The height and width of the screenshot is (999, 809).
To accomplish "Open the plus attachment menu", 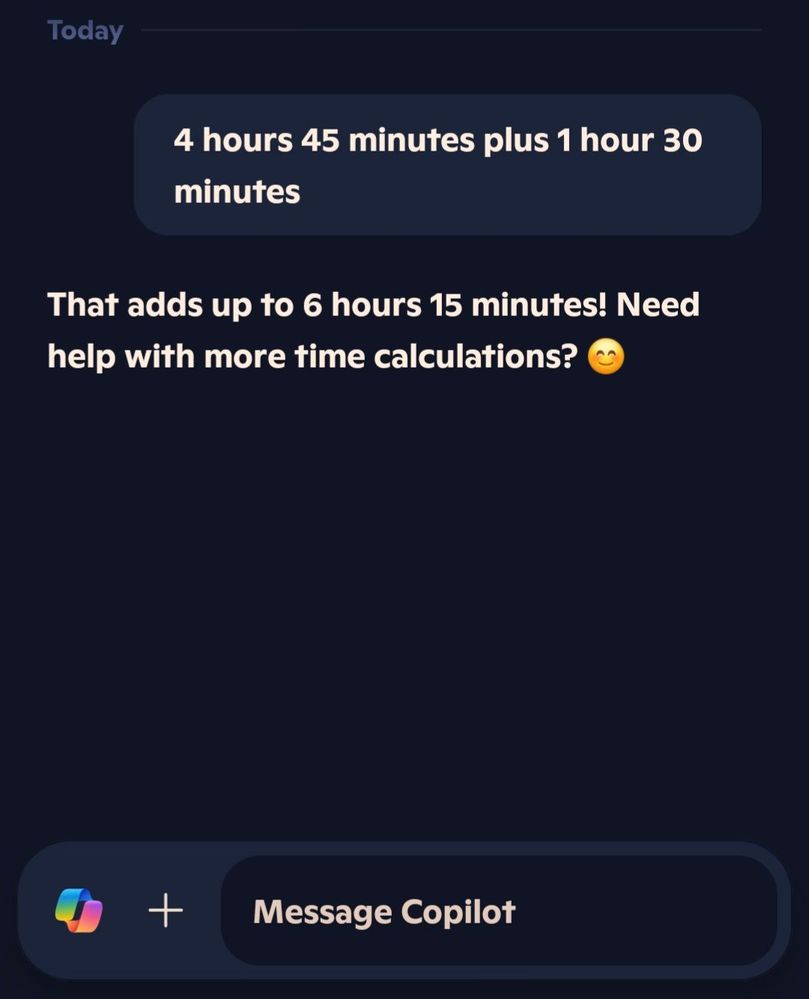I will (165, 910).
